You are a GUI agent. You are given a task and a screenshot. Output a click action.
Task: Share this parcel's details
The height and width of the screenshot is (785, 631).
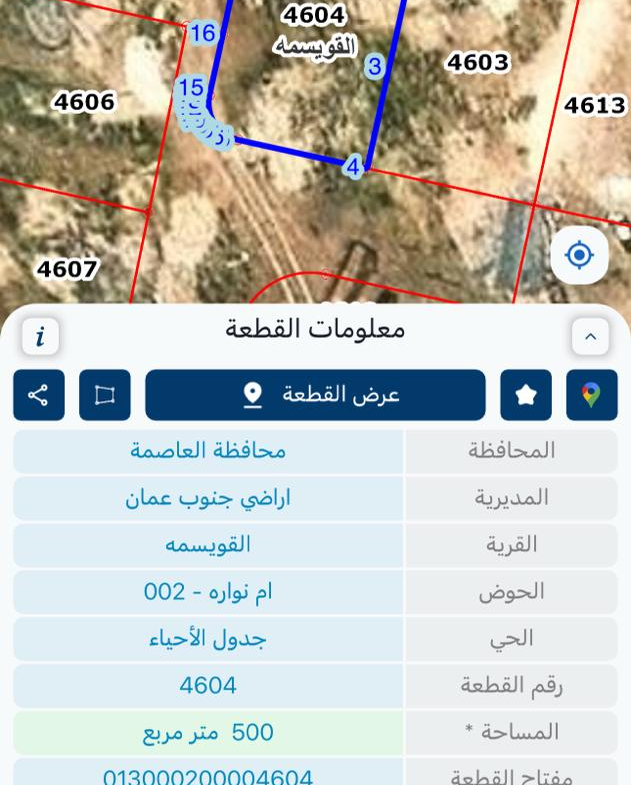[38, 395]
